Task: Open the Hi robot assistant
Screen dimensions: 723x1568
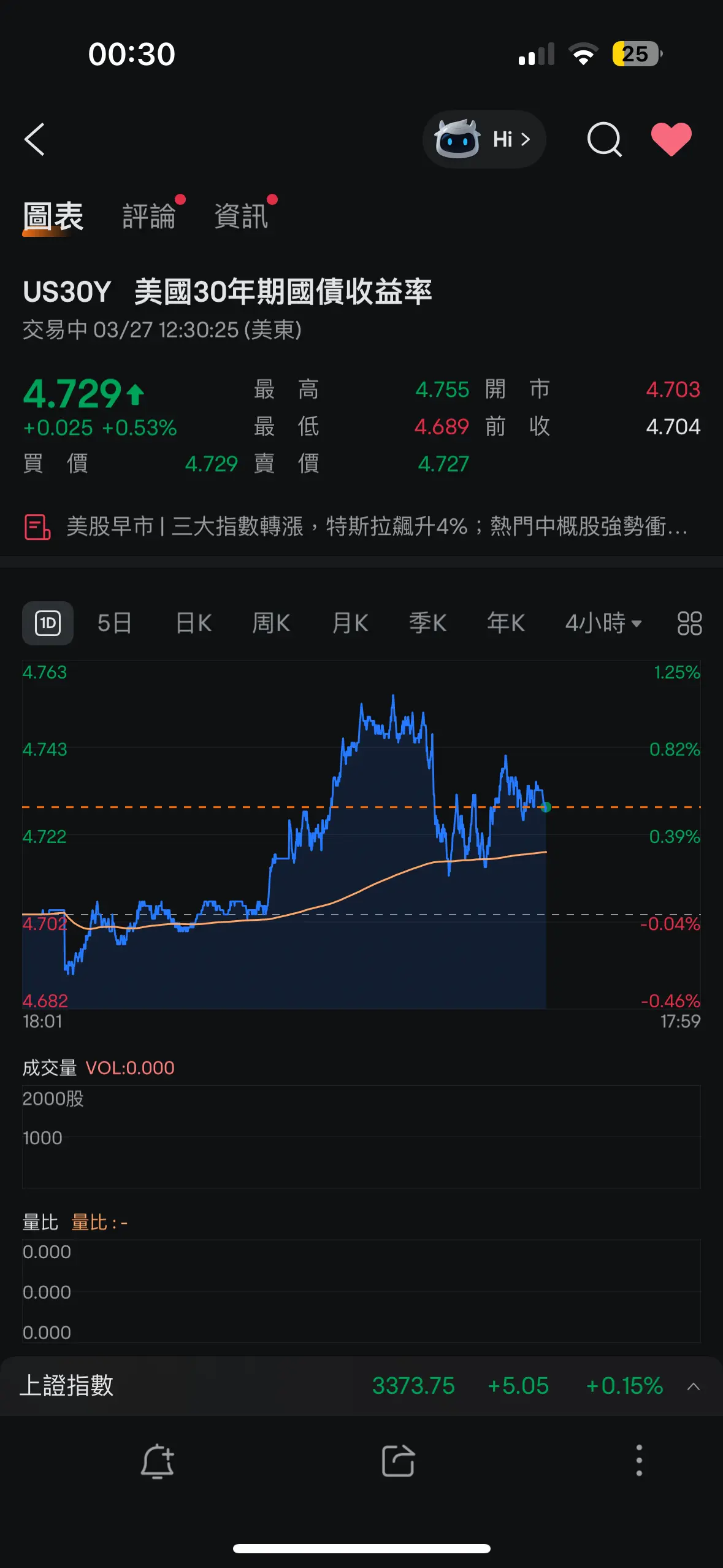Action: pyautogui.click(x=484, y=140)
